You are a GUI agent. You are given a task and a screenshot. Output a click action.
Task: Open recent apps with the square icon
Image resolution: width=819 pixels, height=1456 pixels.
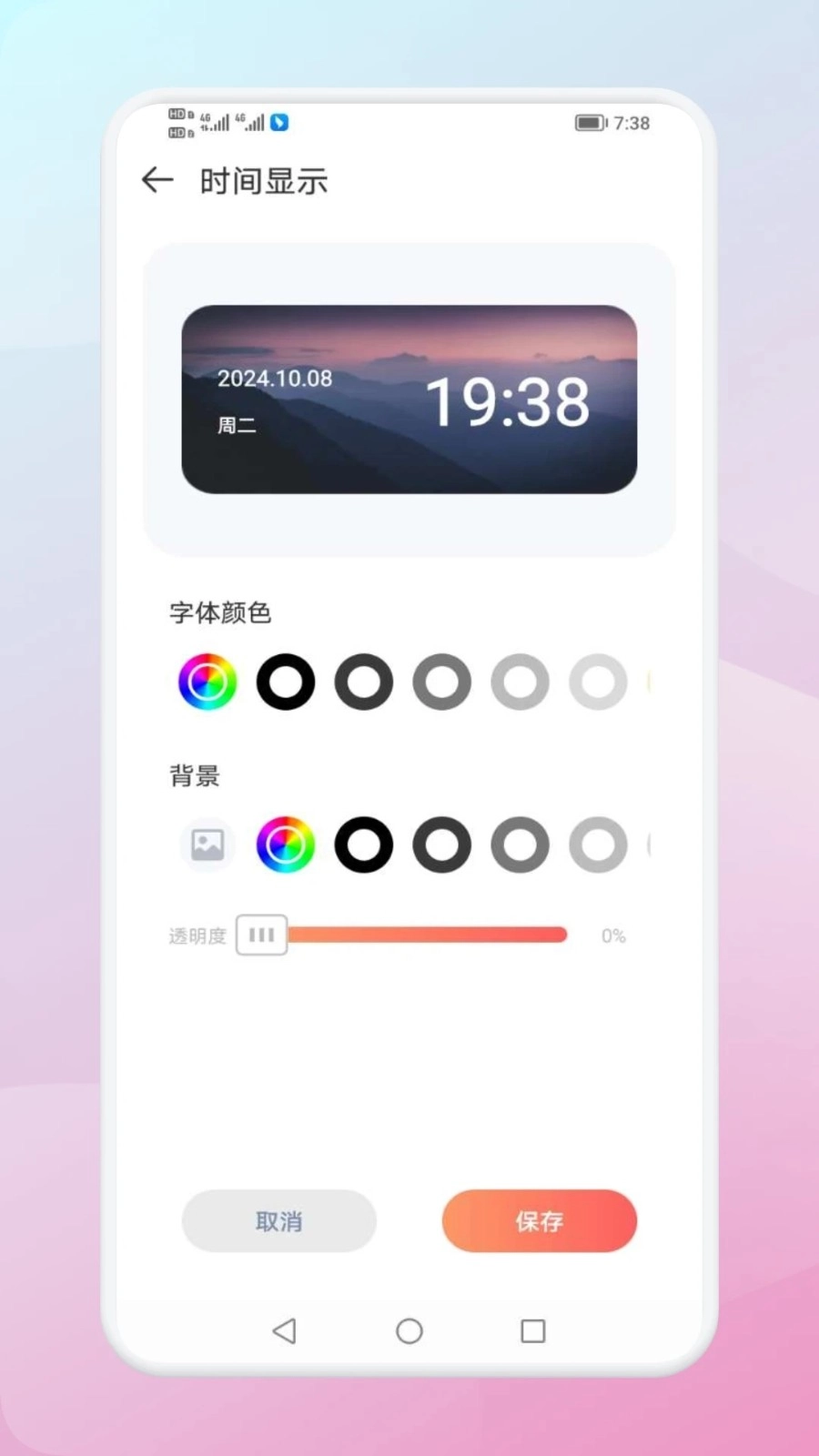coord(532,1330)
